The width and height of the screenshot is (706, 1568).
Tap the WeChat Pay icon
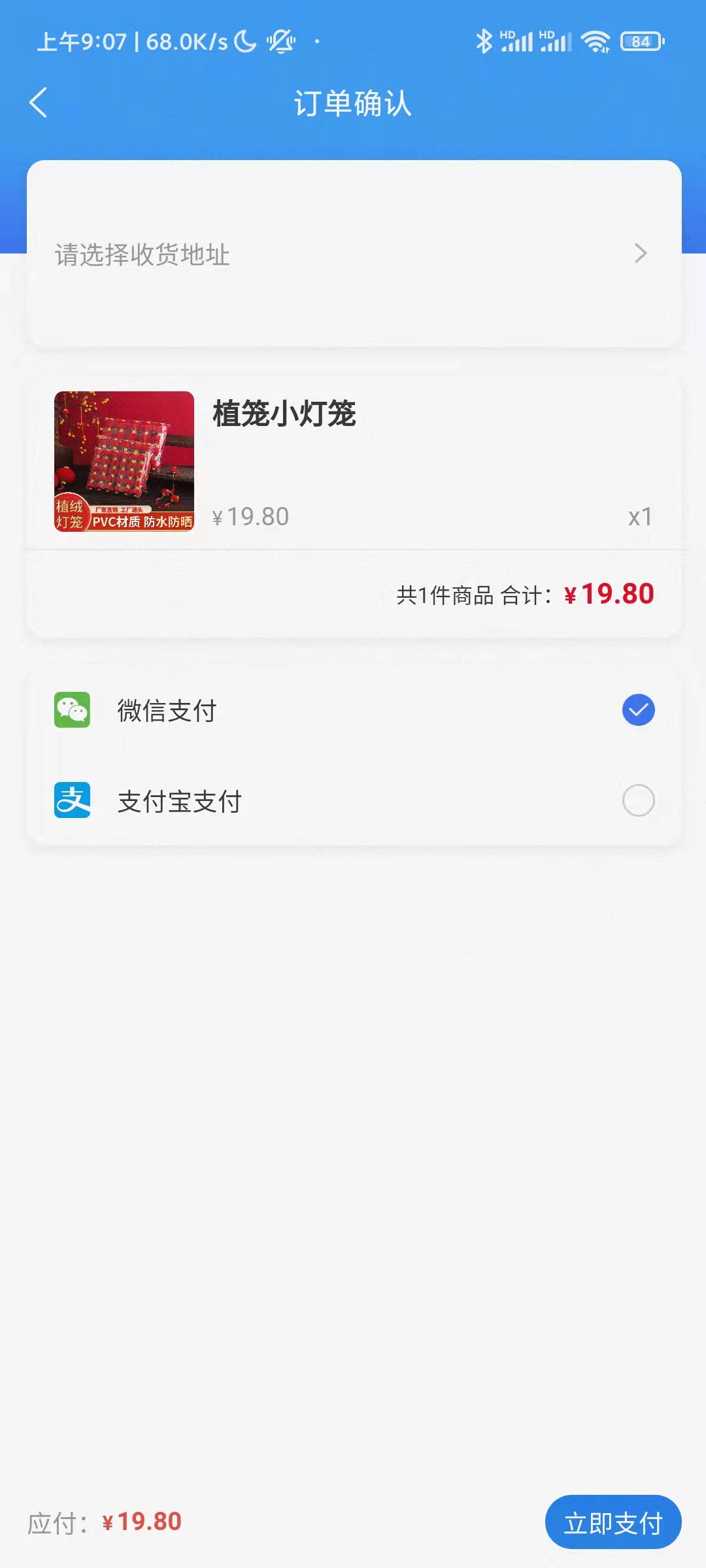tap(72, 710)
